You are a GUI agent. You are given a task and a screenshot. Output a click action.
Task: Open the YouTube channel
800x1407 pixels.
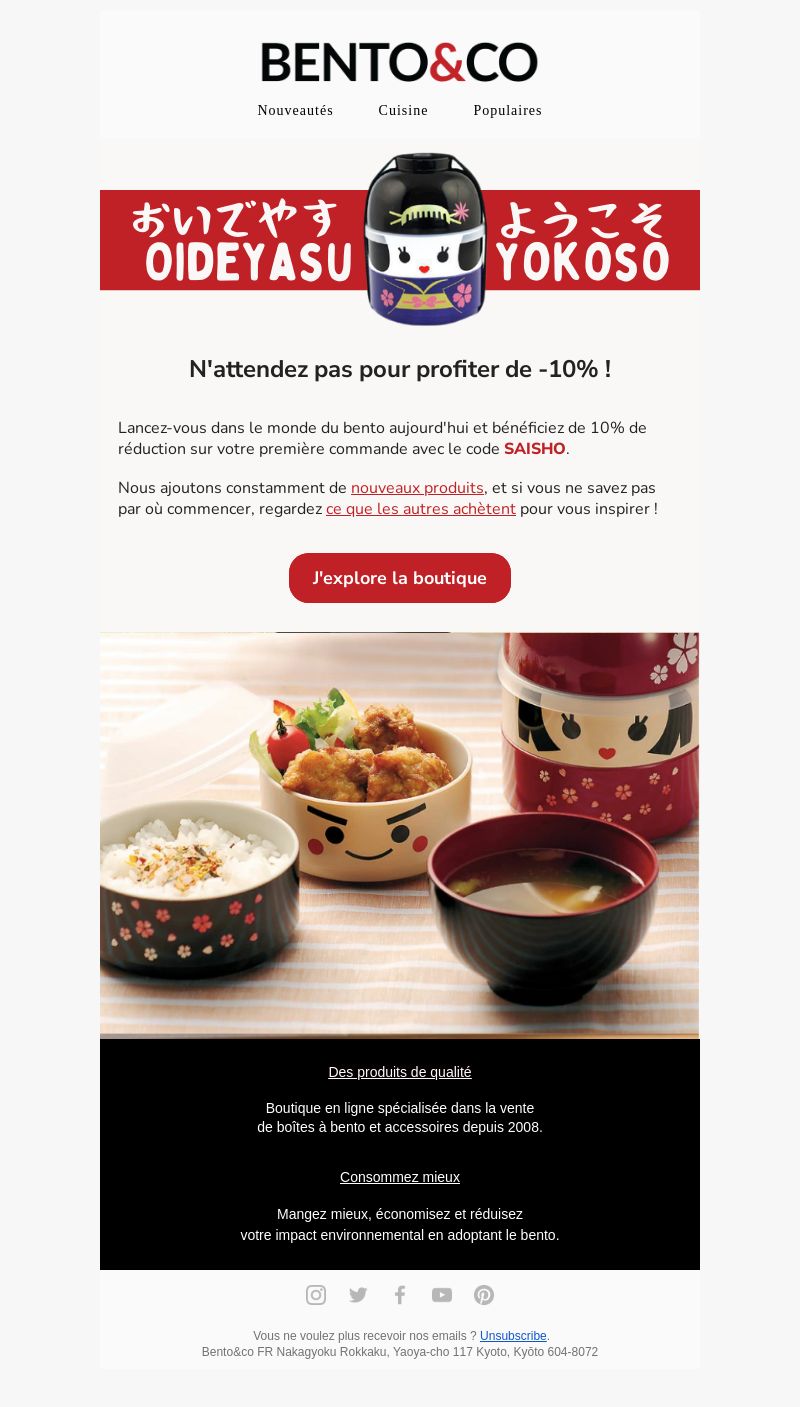point(442,1295)
